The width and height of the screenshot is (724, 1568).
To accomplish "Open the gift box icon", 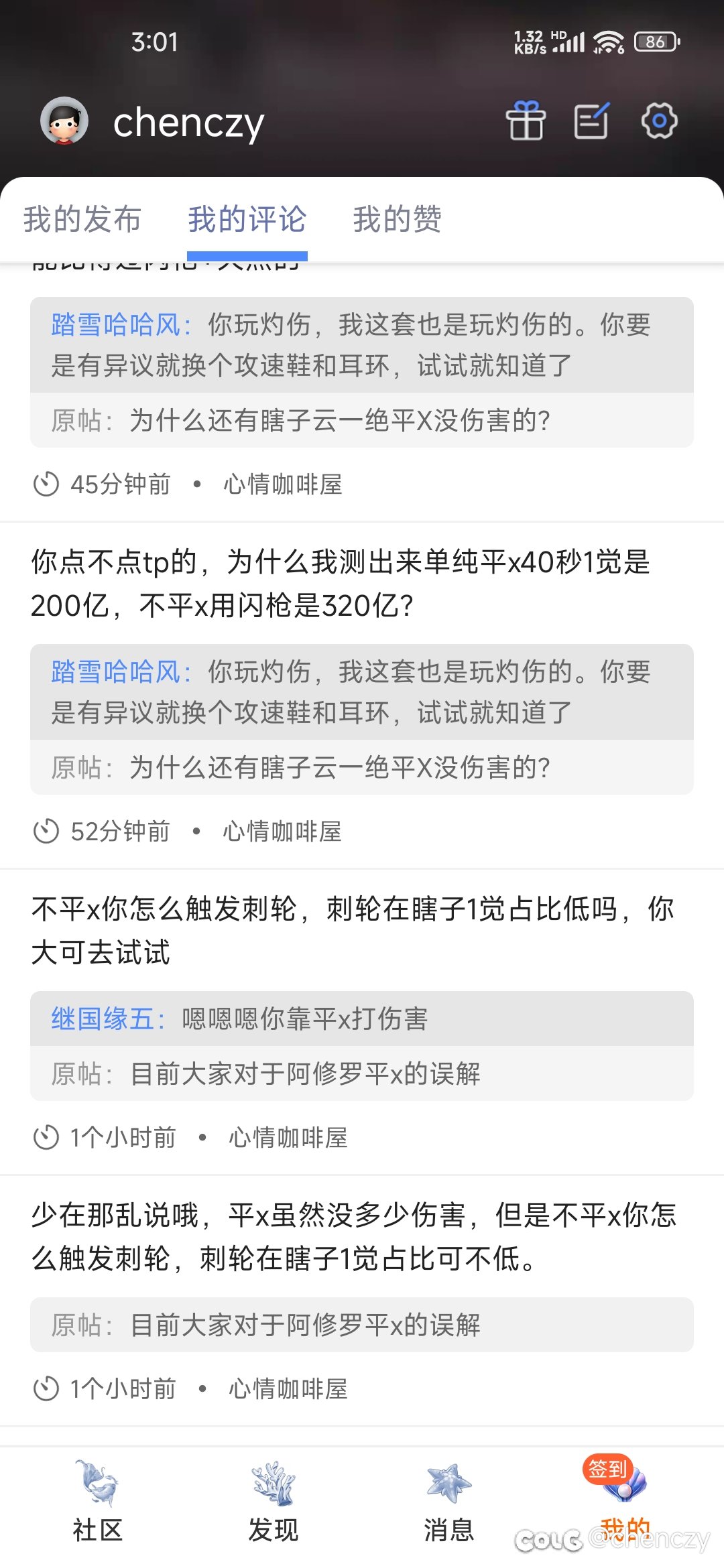I will click(526, 121).
